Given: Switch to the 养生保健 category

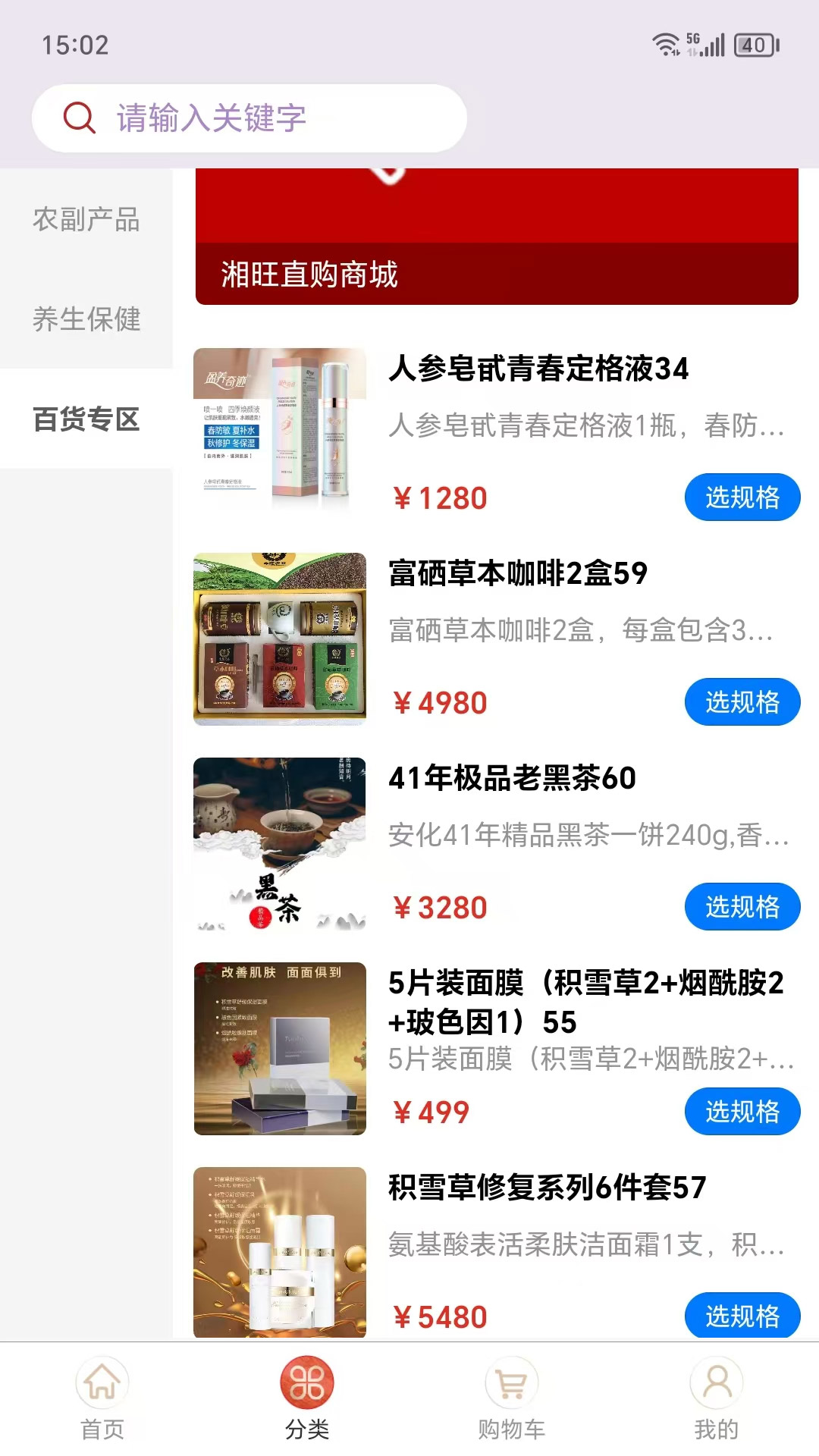Looking at the screenshot, I should click(86, 319).
